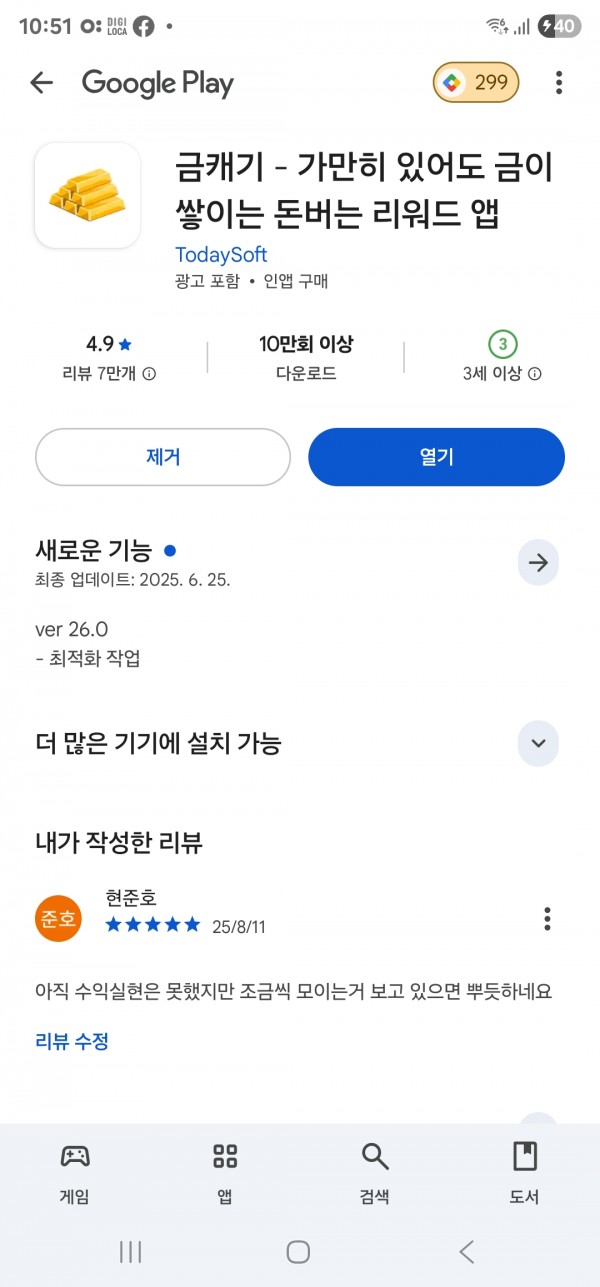Tap the system home button

[298, 1251]
